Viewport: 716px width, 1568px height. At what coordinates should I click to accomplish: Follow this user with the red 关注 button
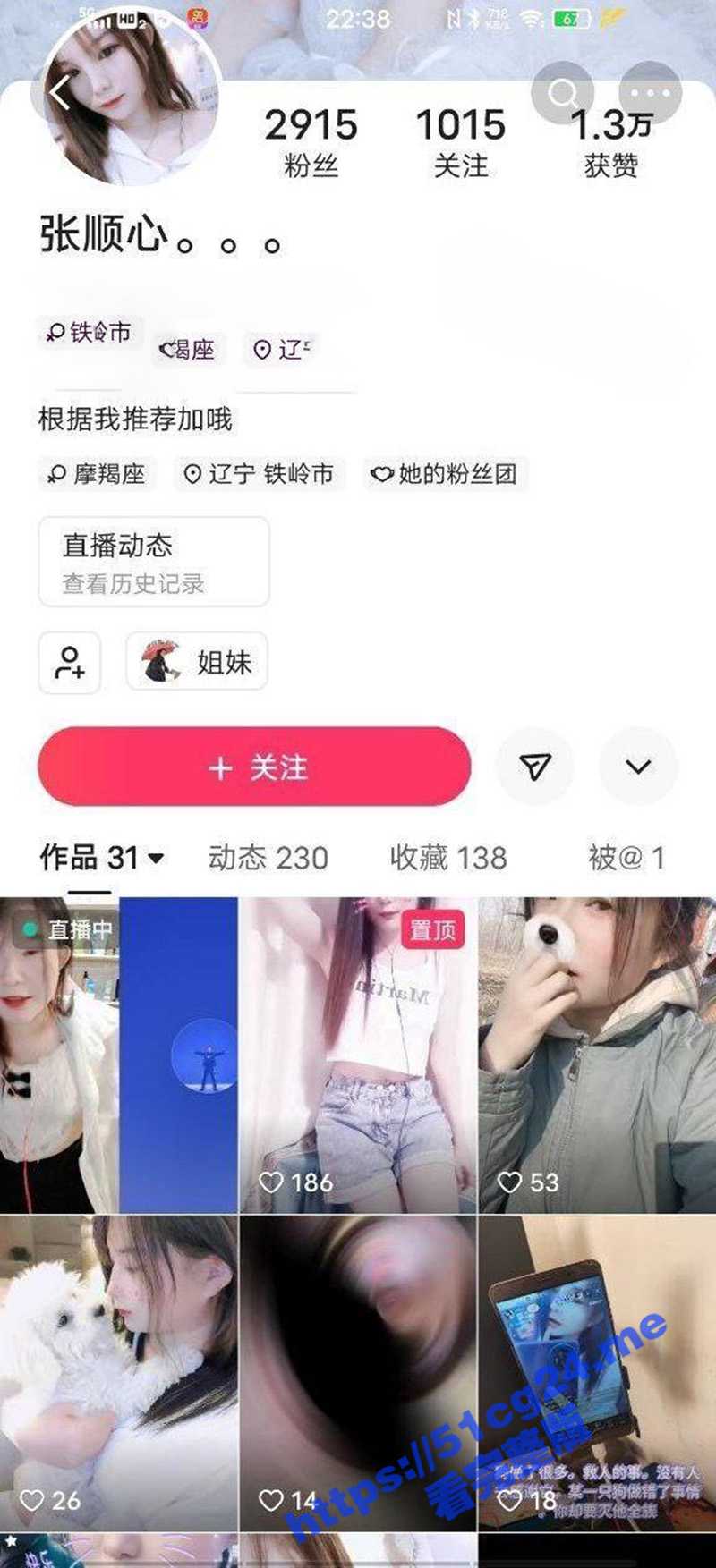click(x=254, y=767)
